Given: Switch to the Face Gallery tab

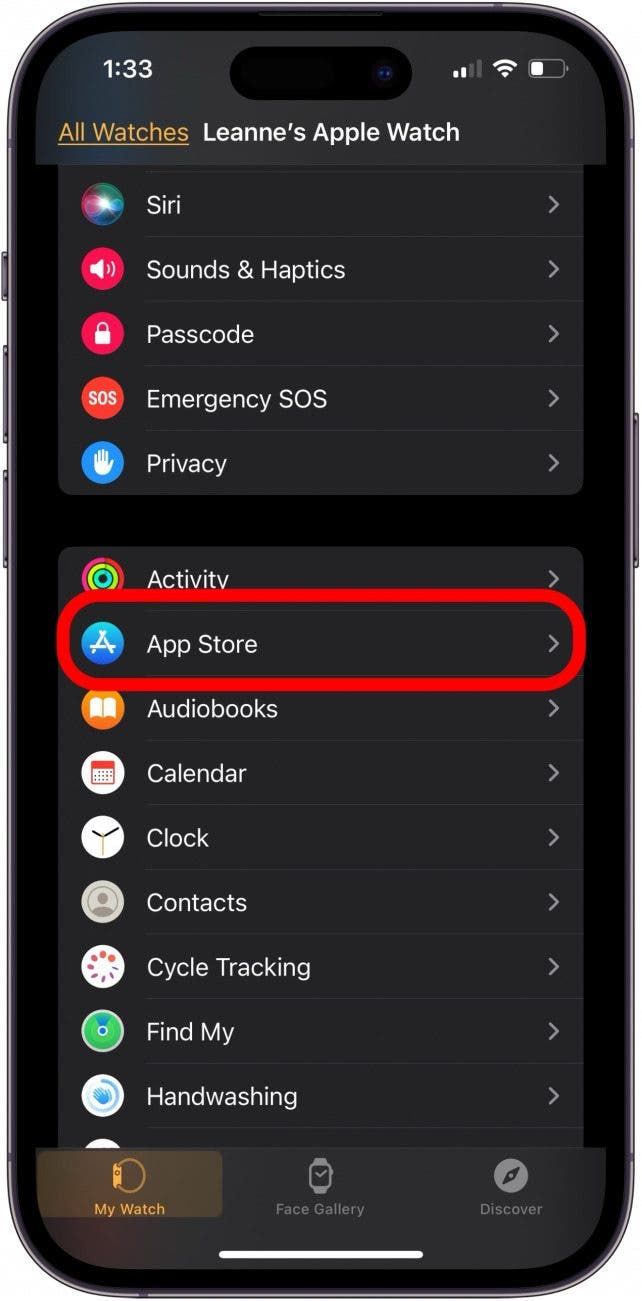Looking at the screenshot, I should click(x=320, y=1186).
